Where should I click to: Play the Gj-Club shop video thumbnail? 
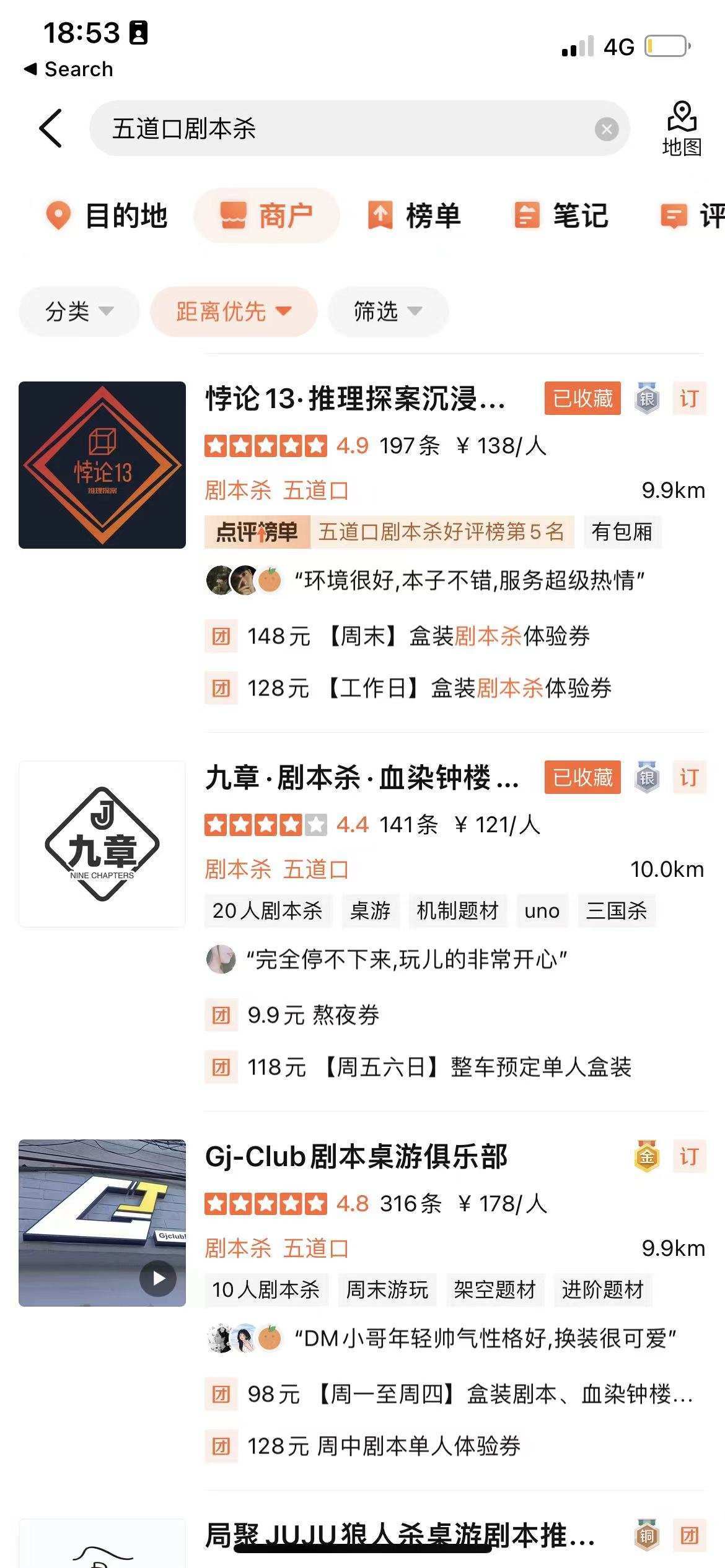click(158, 1278)
